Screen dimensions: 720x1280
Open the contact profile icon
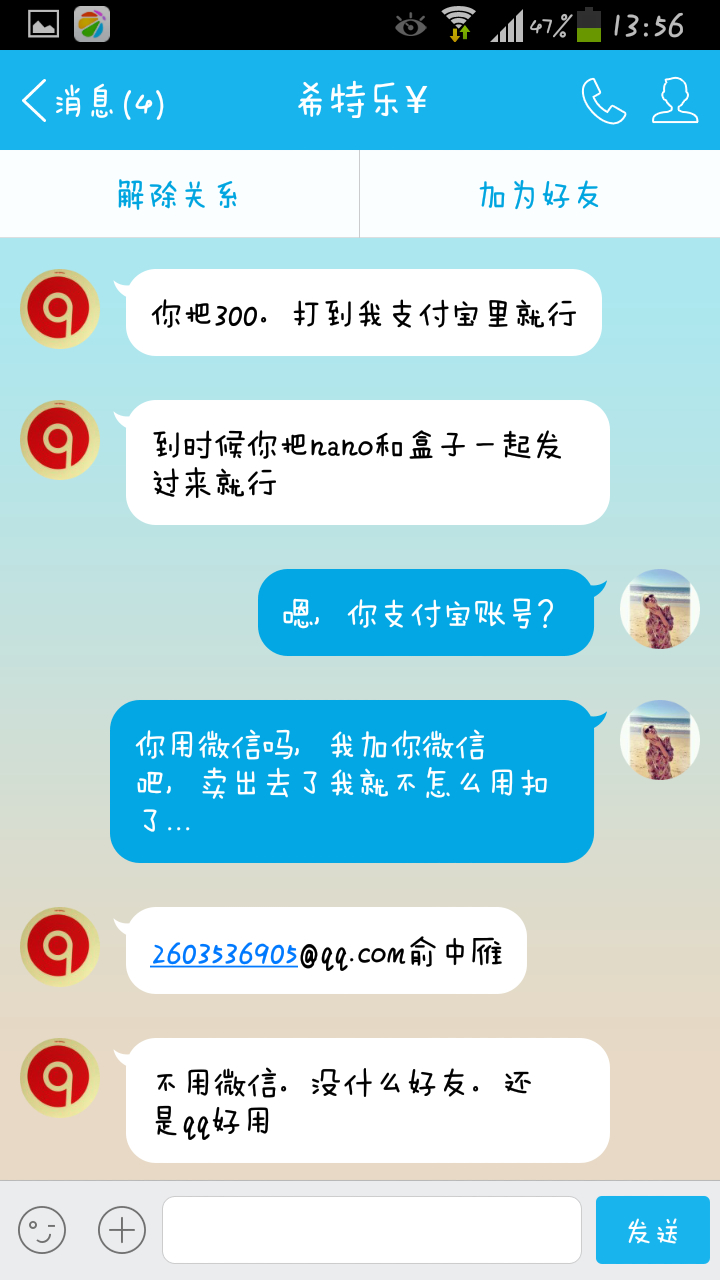pos(675,101)
